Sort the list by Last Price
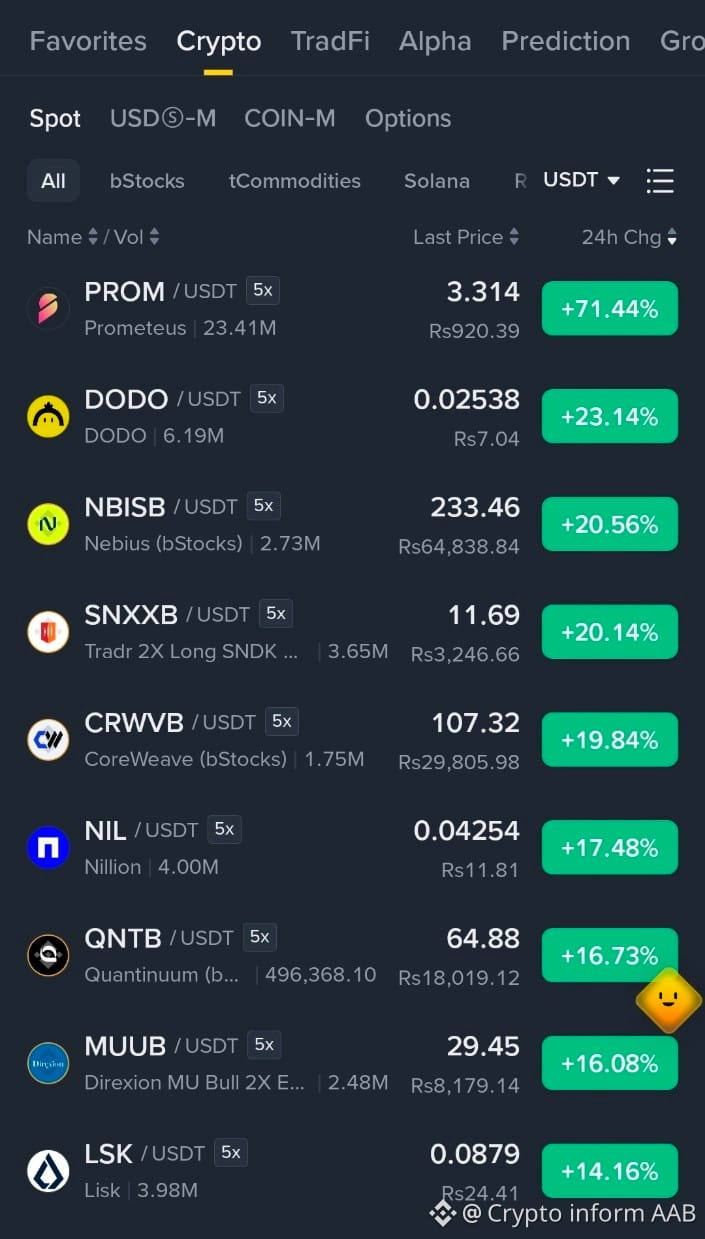This screenshot has width=705, height=1239. pyautogui.click(x=466, y=237)
